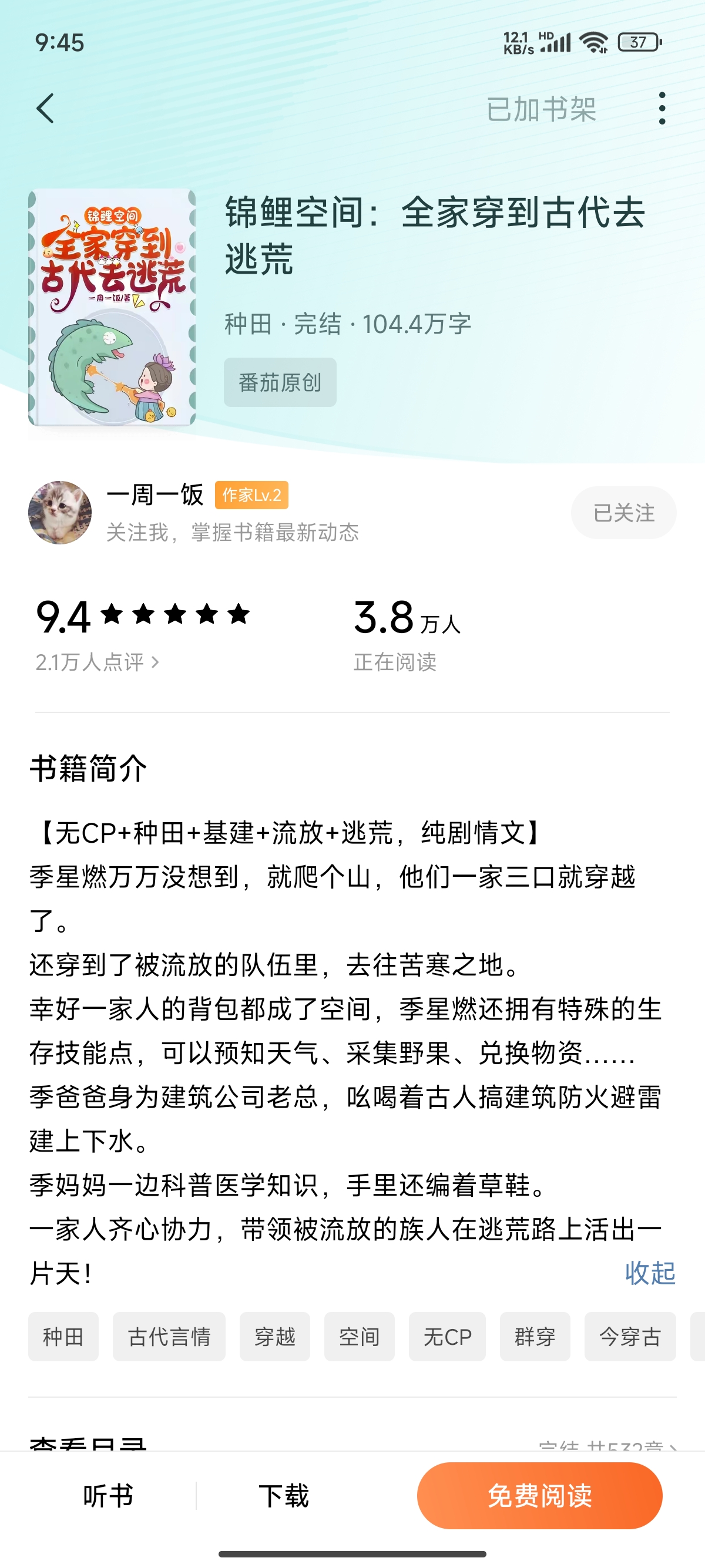Tap the 已加书架 bookshelf button
Screen dimensions: 705x1568
pos(540,110)
